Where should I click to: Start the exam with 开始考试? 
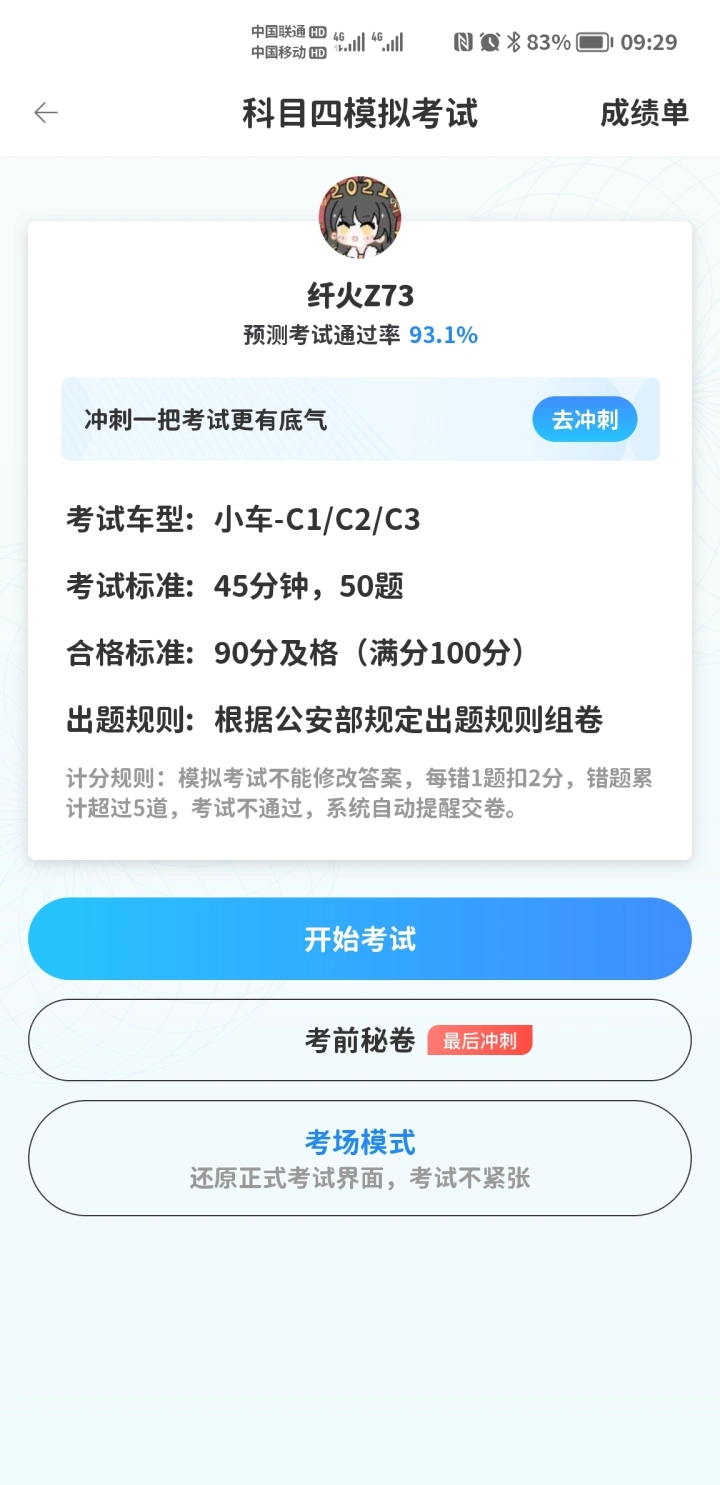coord(360,939)
